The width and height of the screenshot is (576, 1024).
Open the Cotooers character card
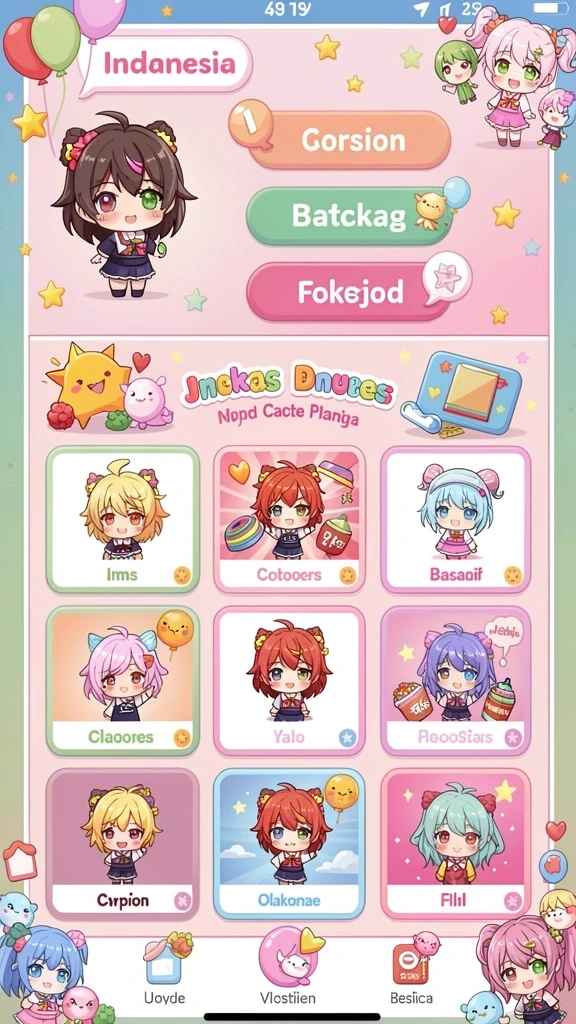point(289,520)
